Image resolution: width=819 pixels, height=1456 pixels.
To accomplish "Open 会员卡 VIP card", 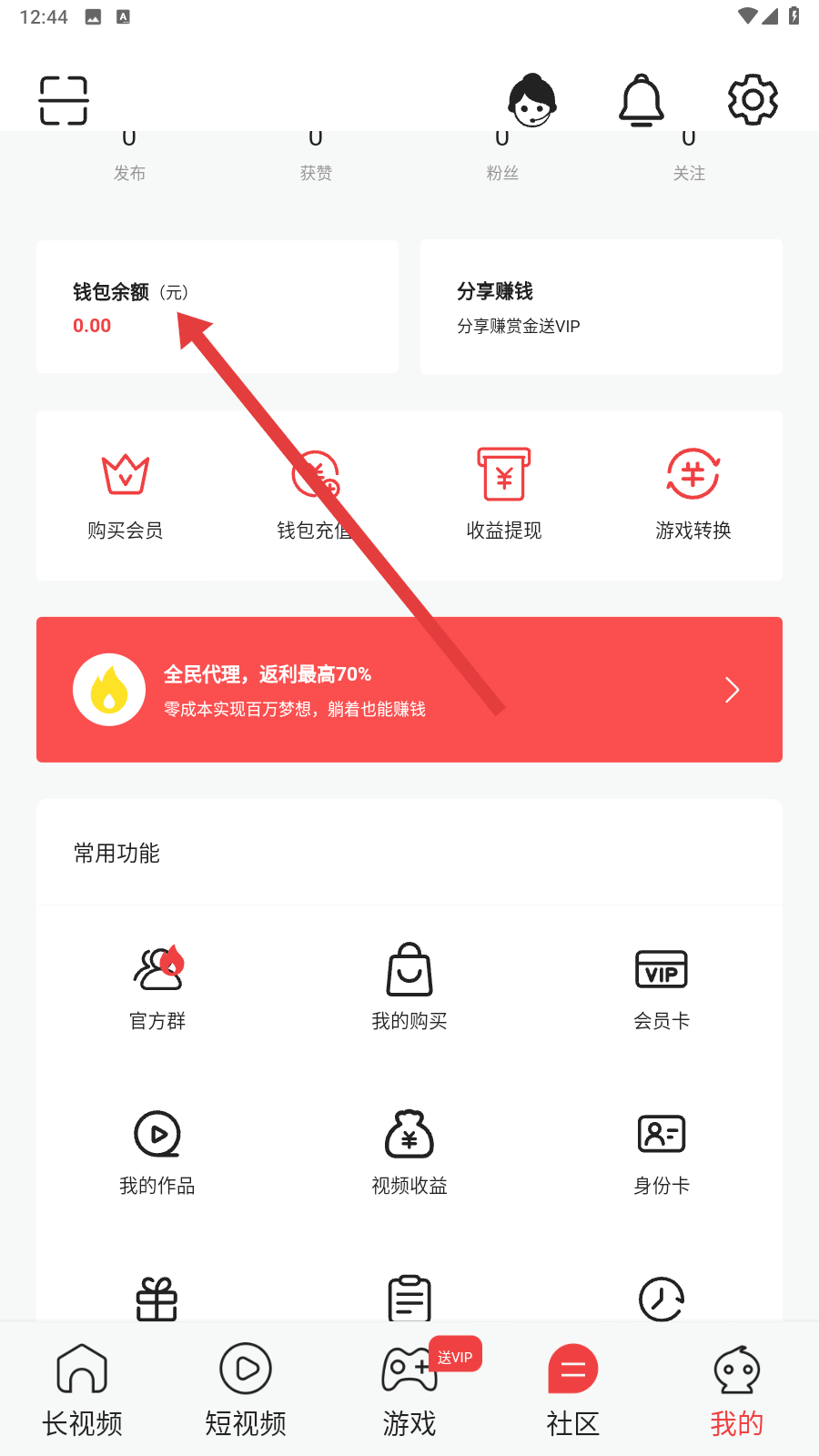I will coord(662,986).
